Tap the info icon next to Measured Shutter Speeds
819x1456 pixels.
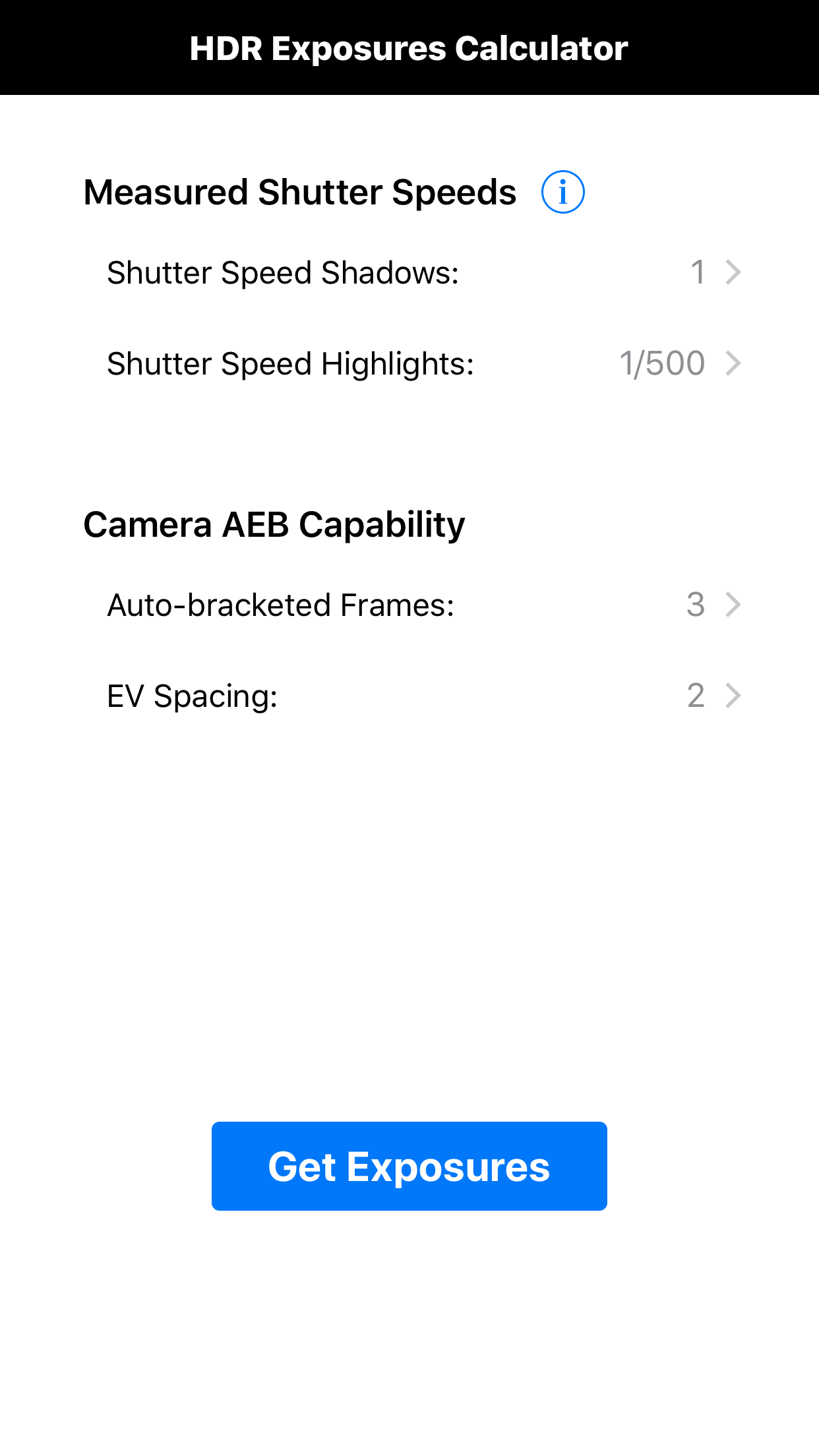click(562, 192)
